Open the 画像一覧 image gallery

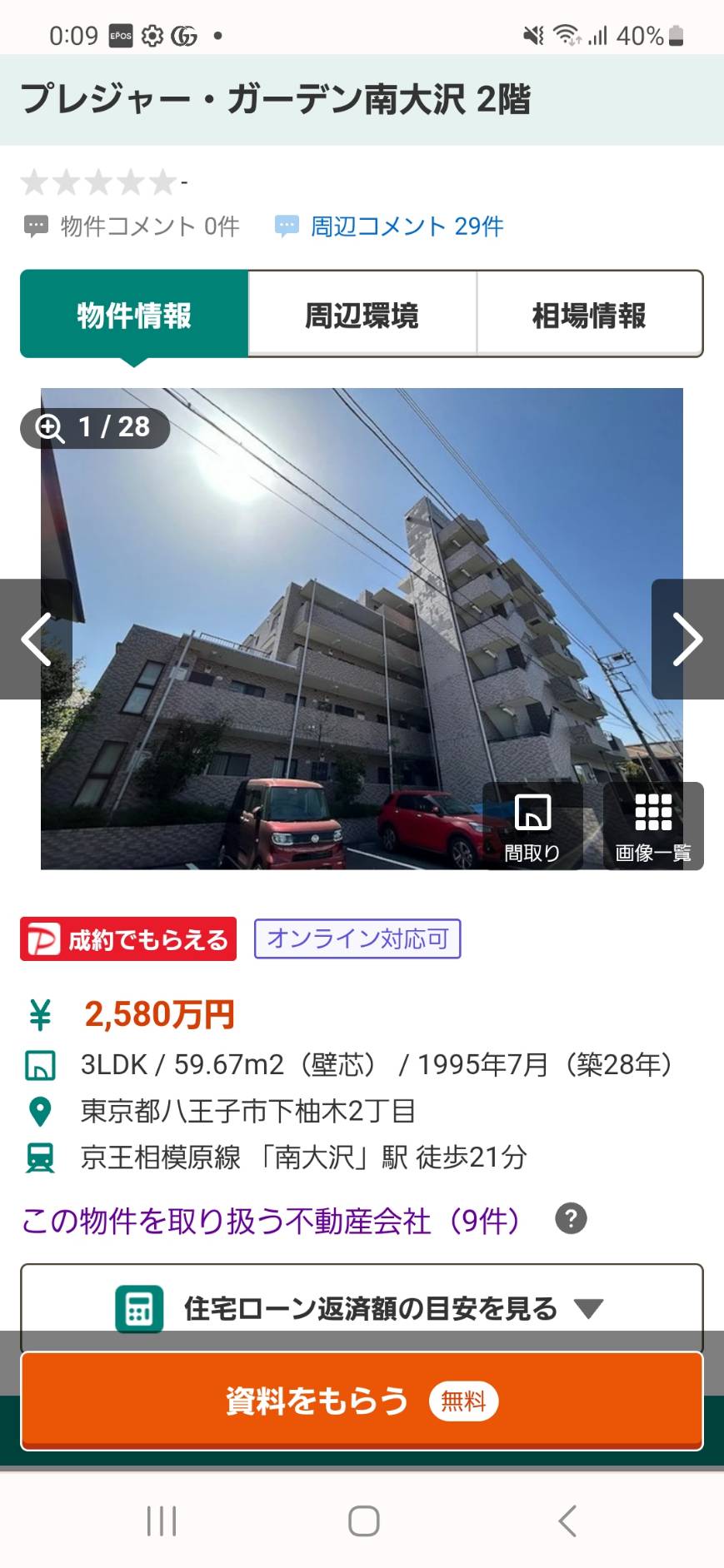(653, 826)
